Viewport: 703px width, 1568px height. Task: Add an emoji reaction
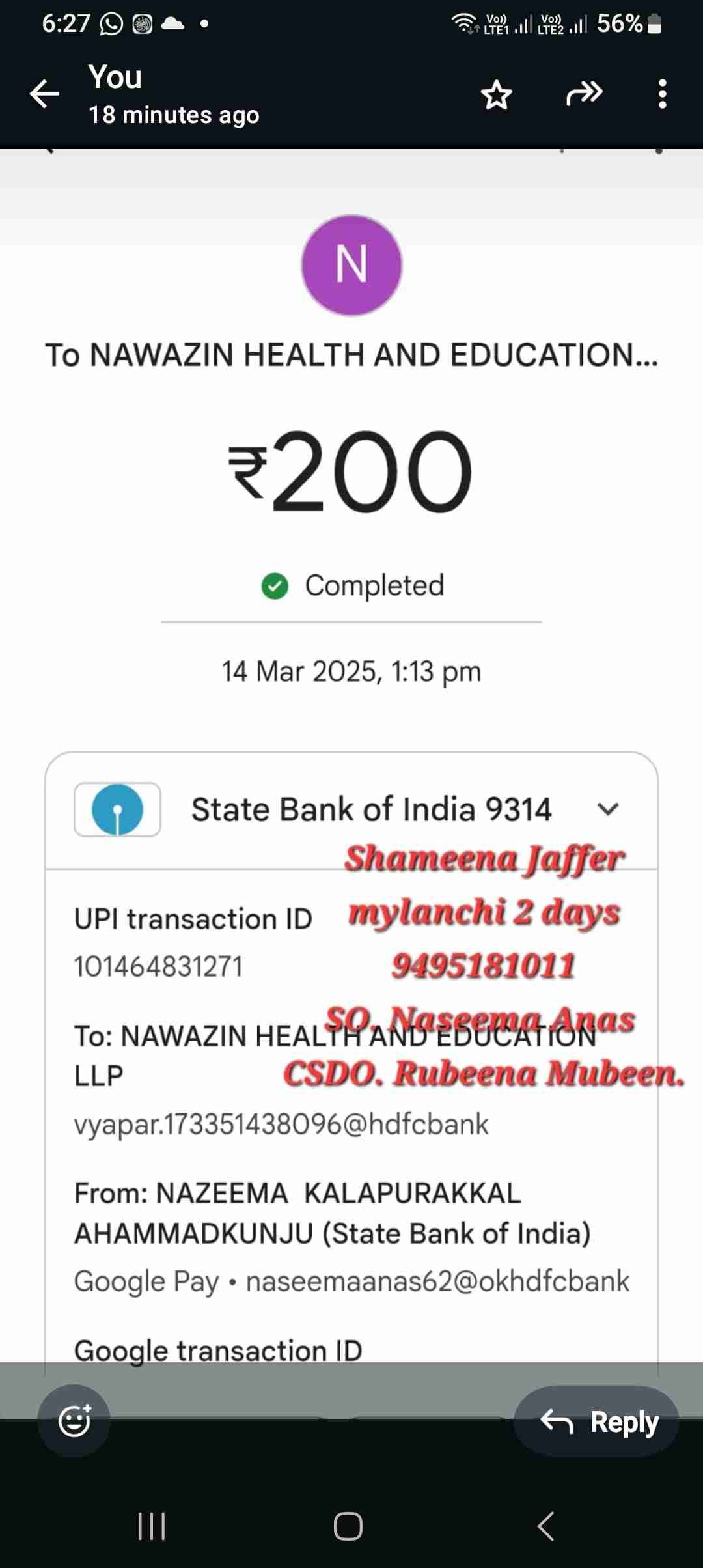tap(74, 1420)
